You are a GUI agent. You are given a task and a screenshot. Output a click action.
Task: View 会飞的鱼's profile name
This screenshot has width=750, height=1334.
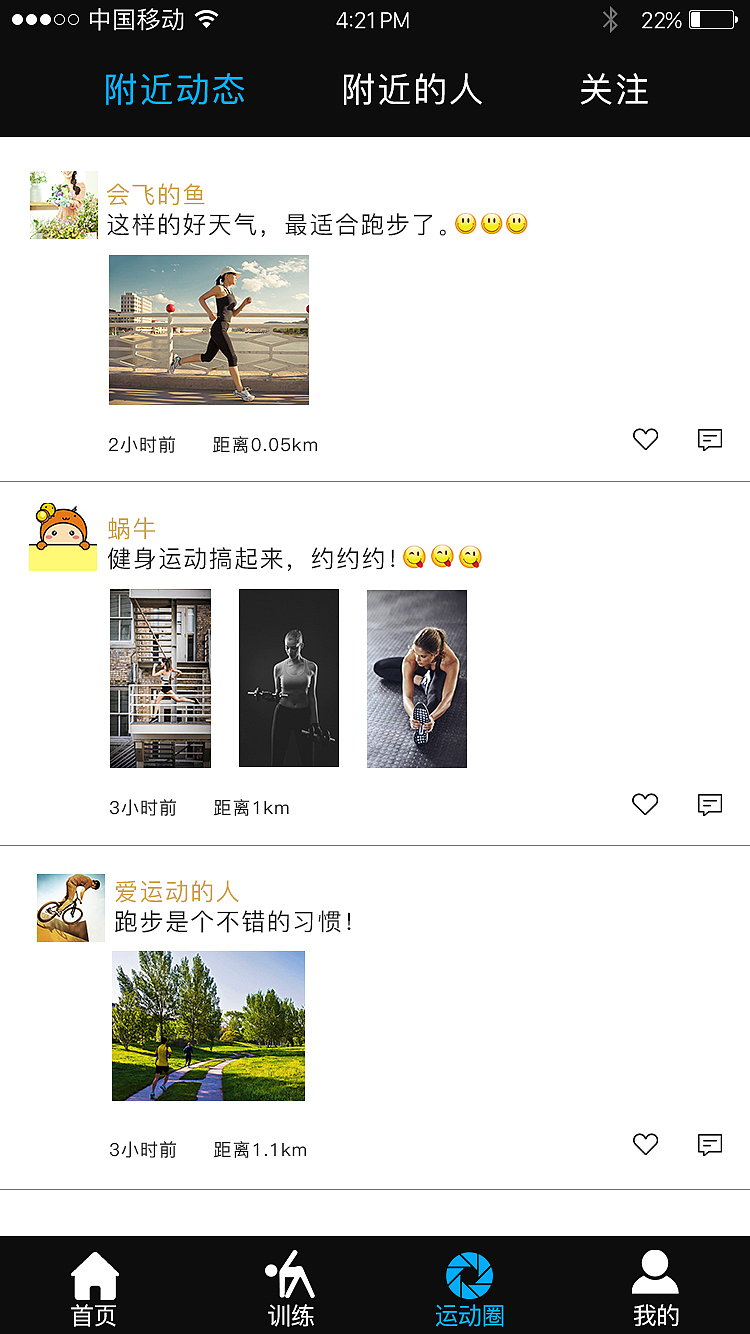(155, 195)
